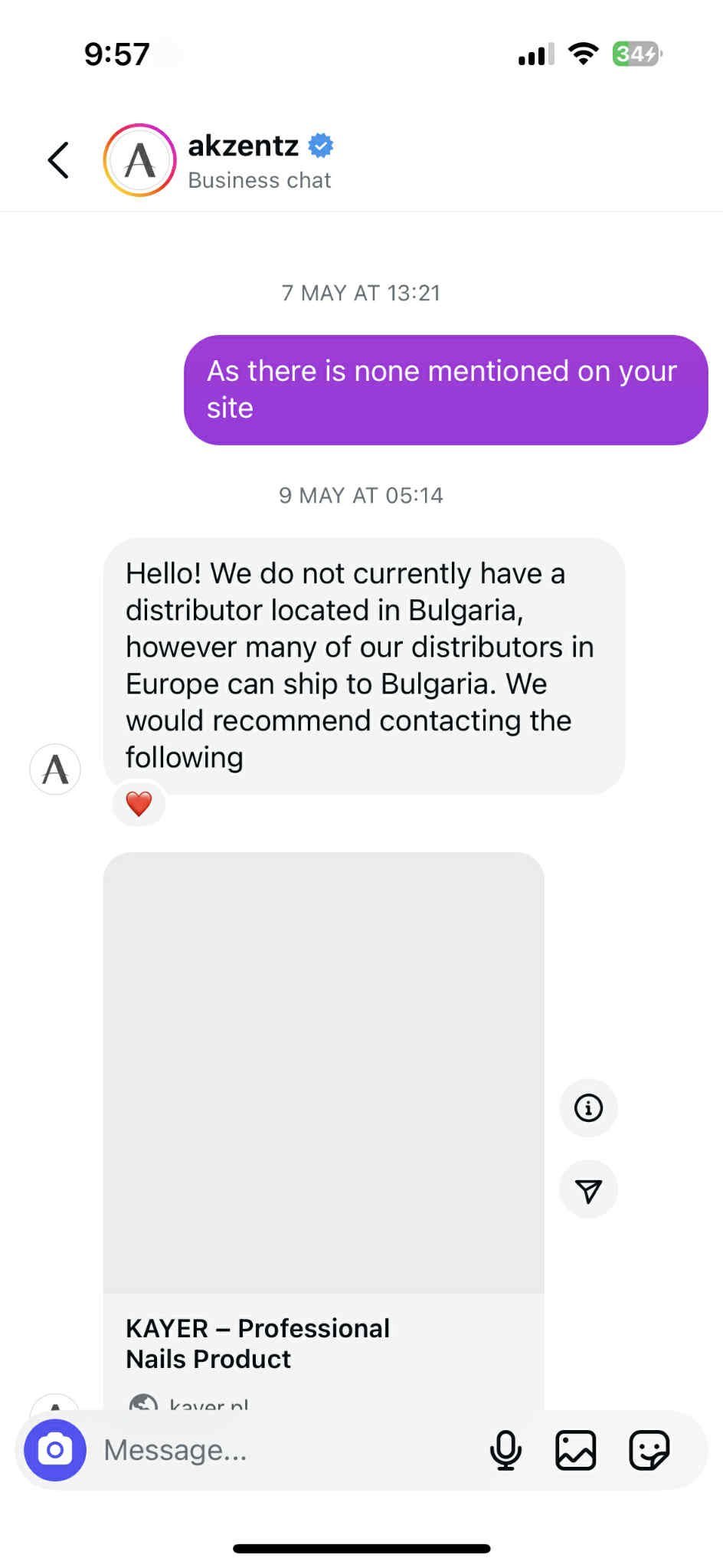
Task: Open the sticker picker
Action: [x=649, y=1450]
